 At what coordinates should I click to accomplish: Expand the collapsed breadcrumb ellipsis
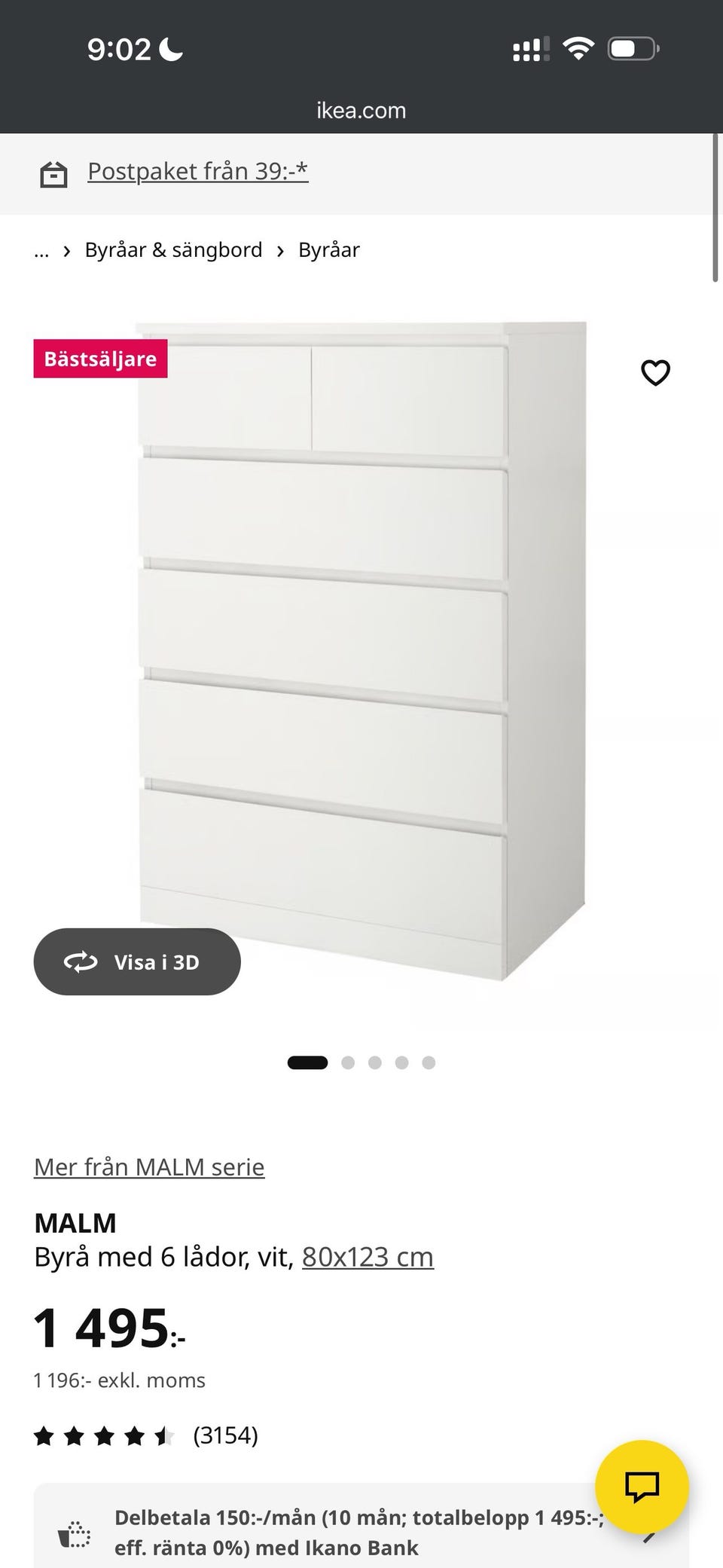pos(41,250)
